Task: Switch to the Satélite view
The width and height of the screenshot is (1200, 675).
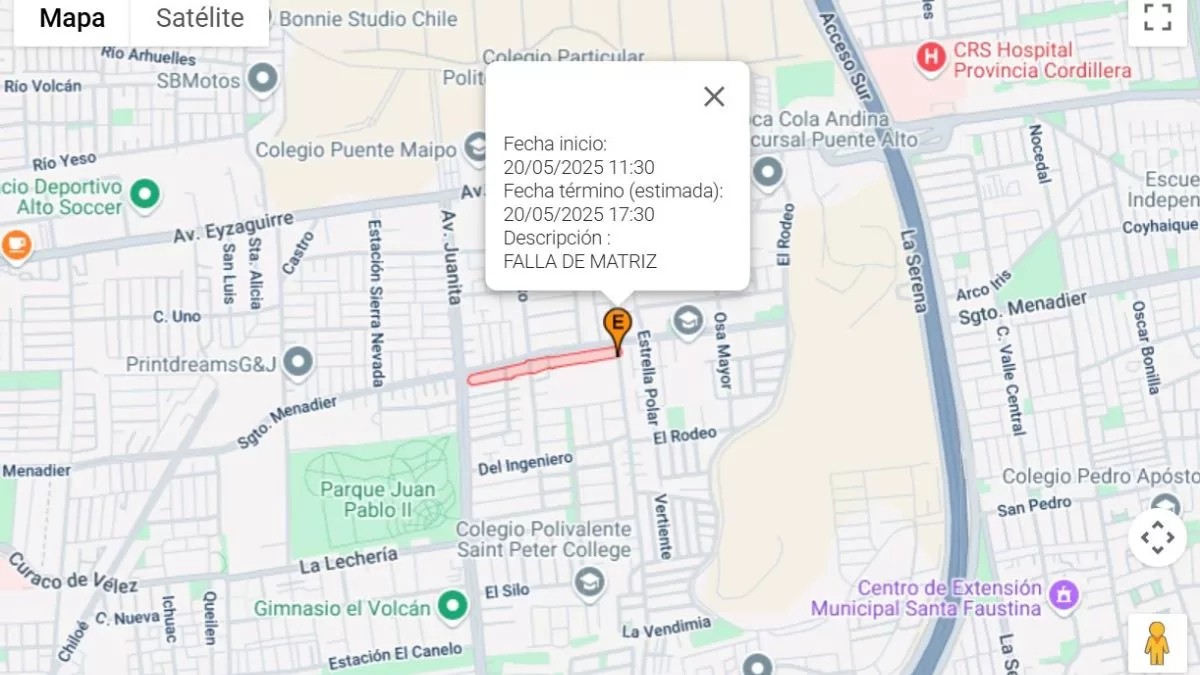Action: click(x=200, y=18)
